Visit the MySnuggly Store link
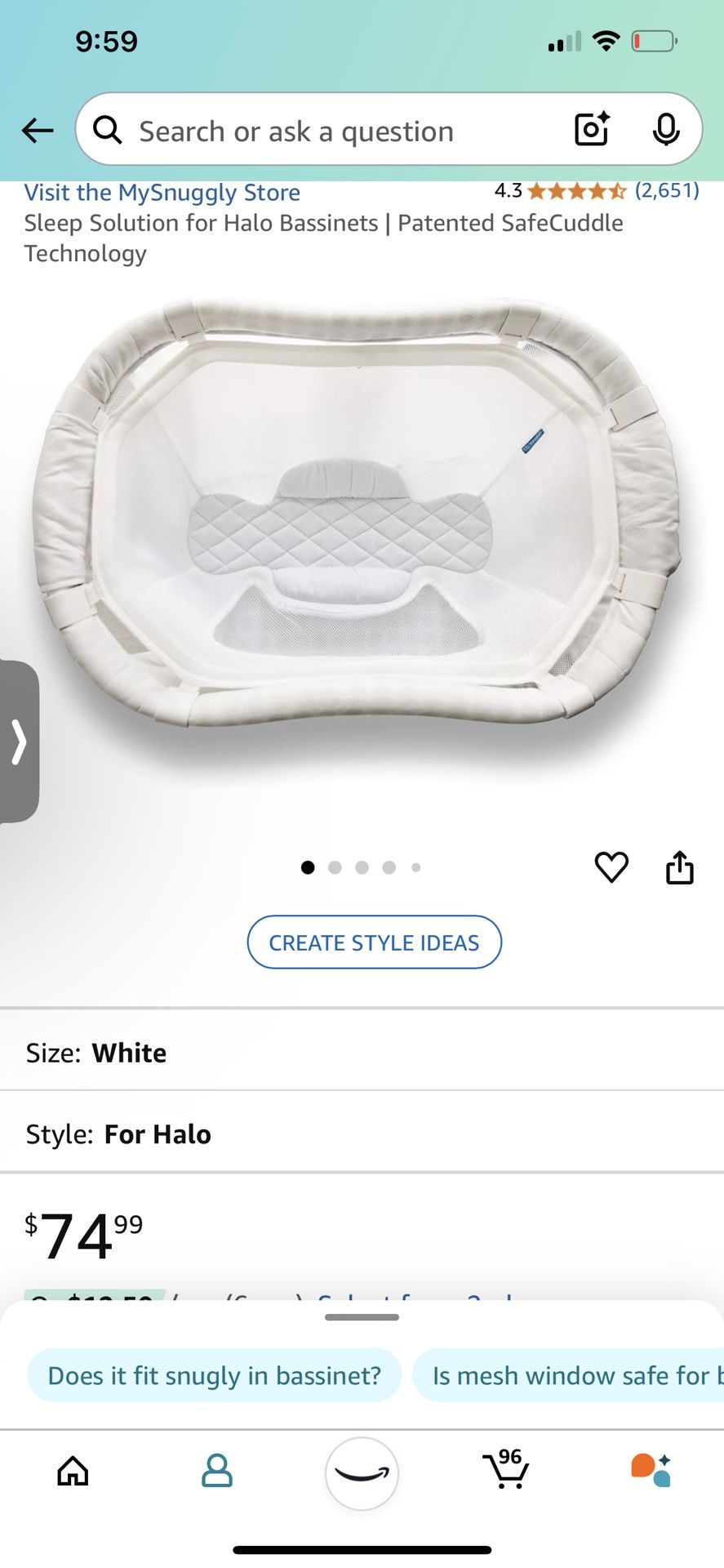 click(162, 193)
